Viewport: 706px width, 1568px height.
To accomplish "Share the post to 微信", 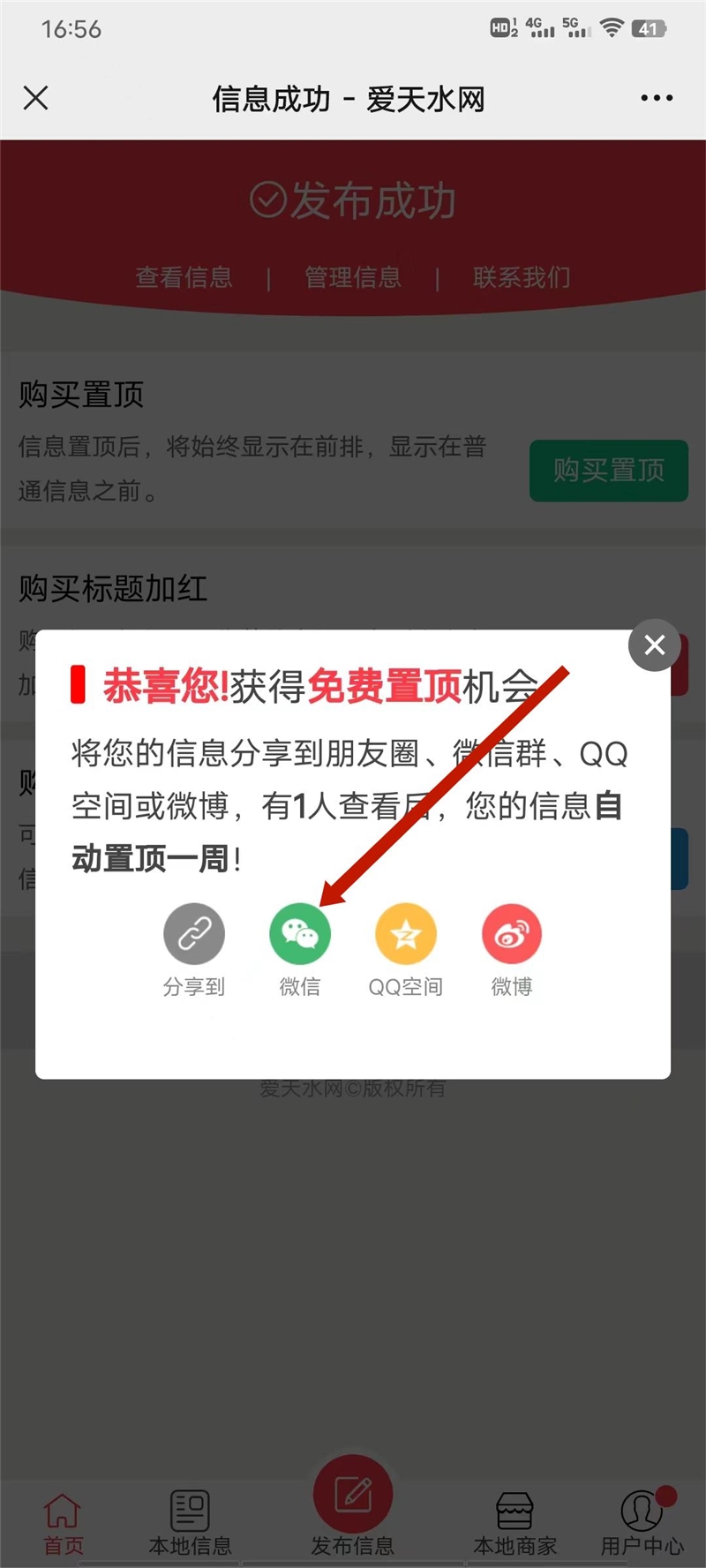I will [x=300, y=935].
